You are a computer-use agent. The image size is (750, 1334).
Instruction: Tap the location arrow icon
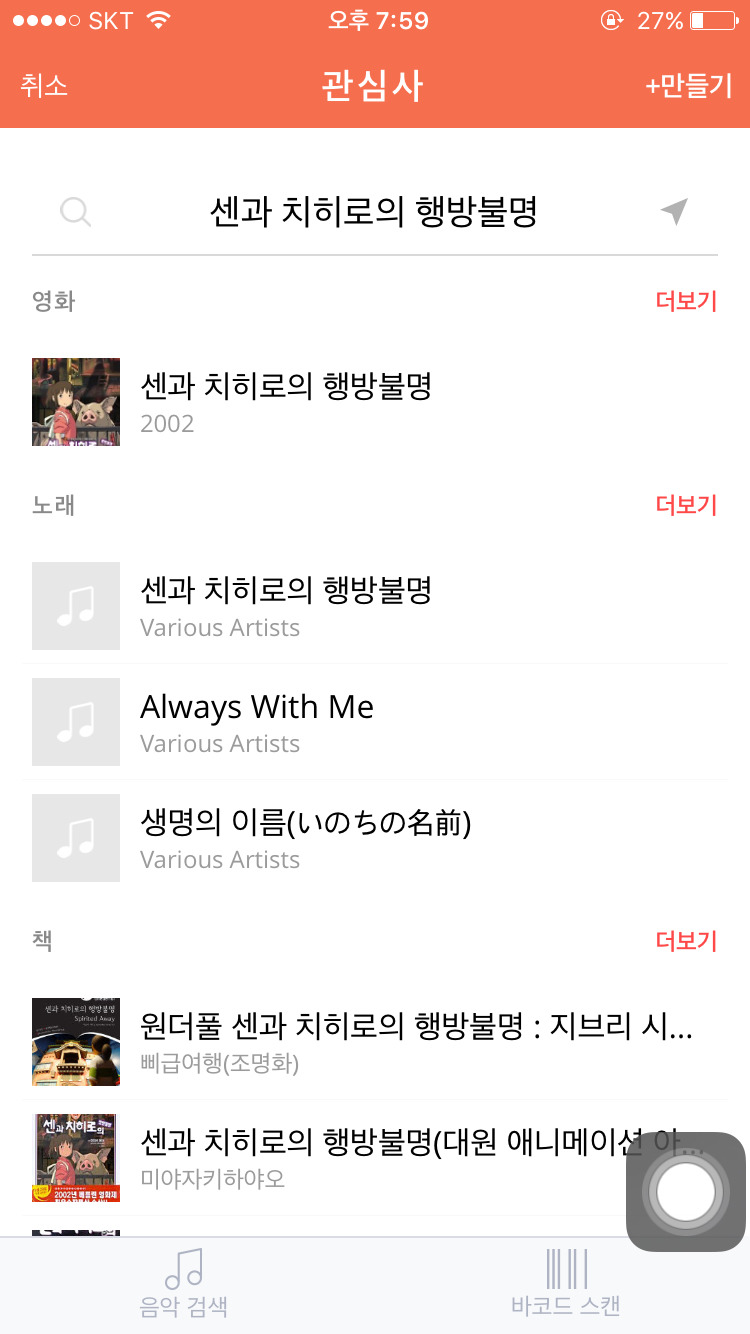pos(675,211)
